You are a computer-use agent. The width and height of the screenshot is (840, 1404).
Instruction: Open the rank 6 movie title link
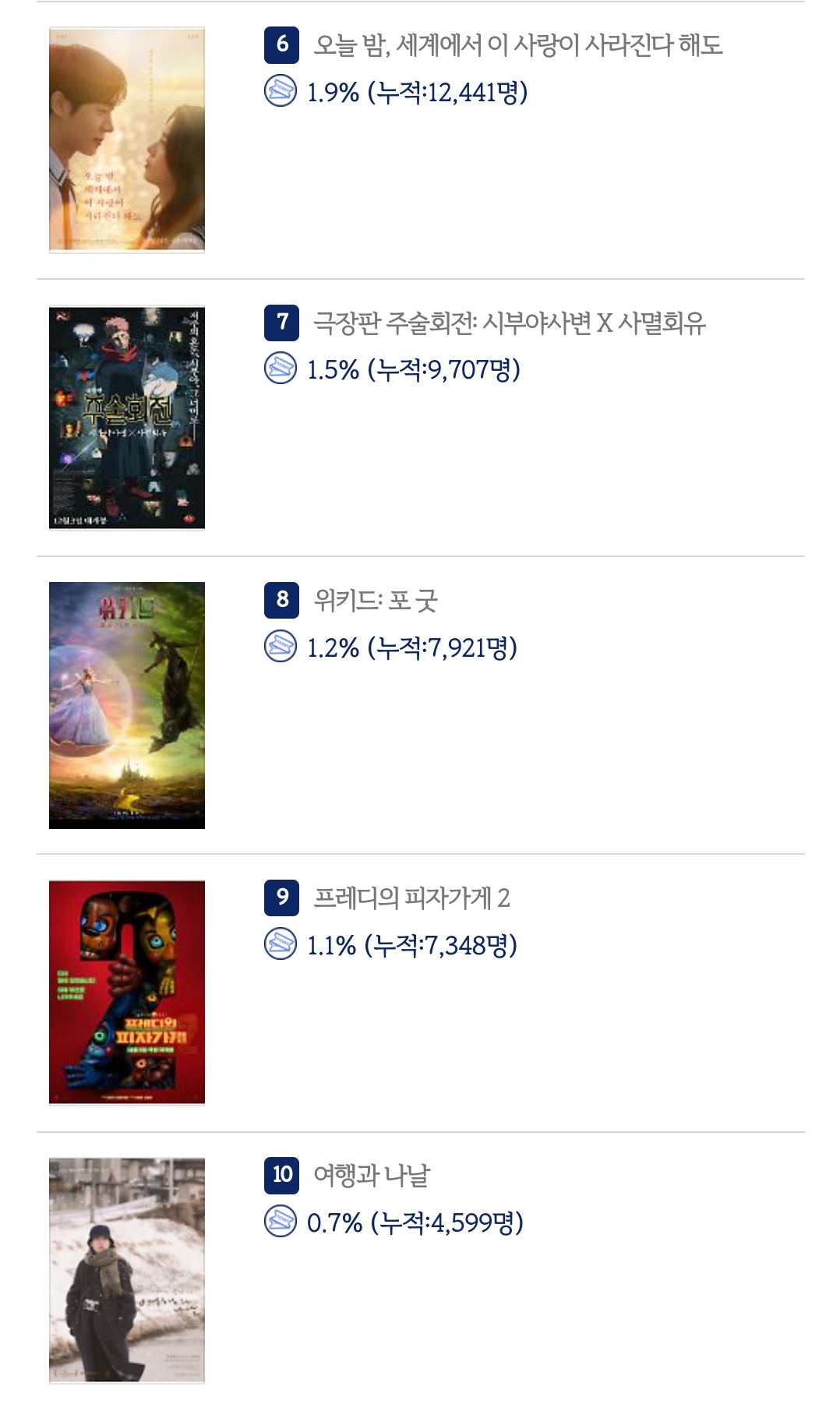pyautogui.click(x=518, y=45)
